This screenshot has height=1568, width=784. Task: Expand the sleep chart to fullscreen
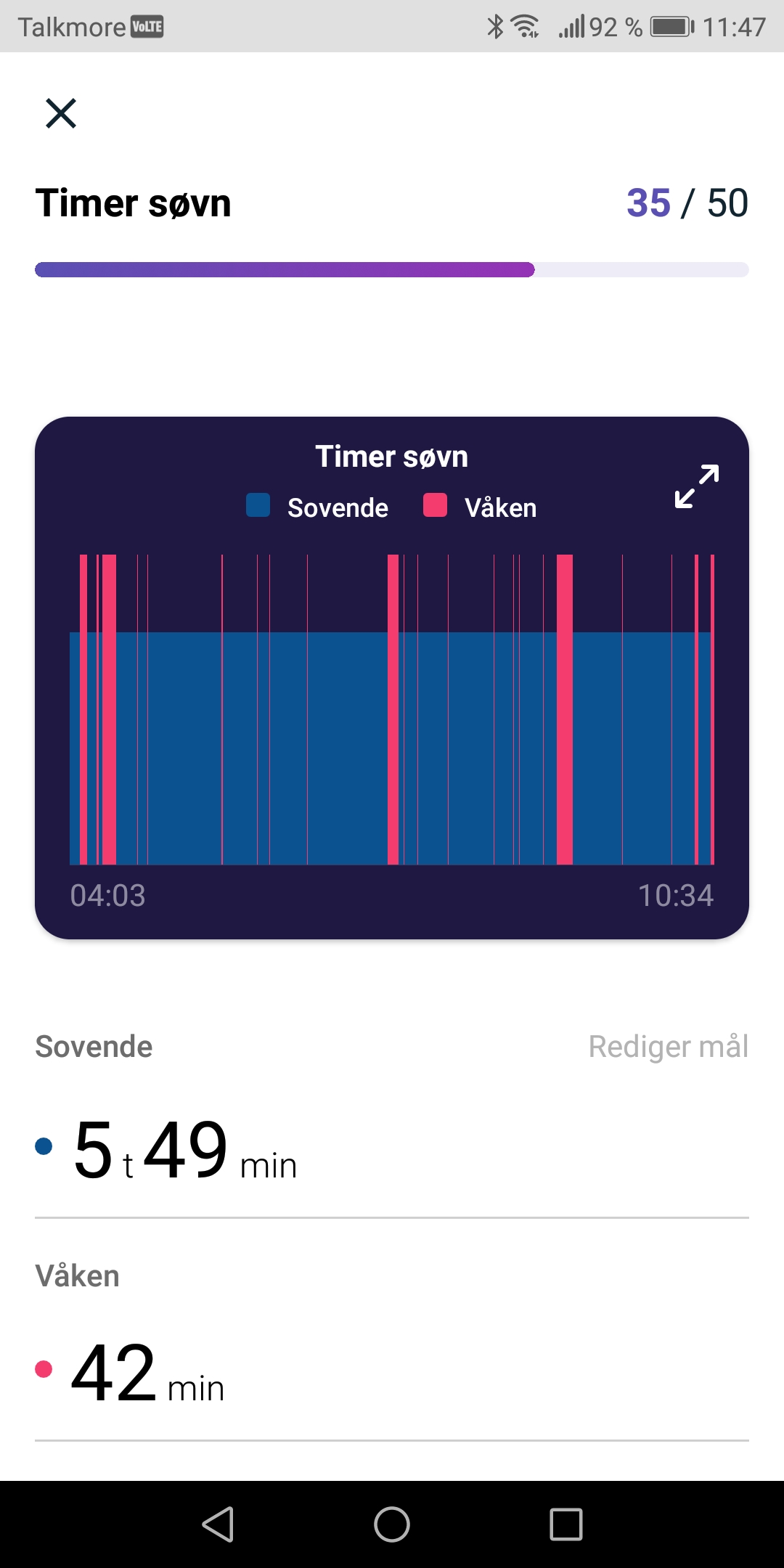pyautogui.click(x=696, y=486)
